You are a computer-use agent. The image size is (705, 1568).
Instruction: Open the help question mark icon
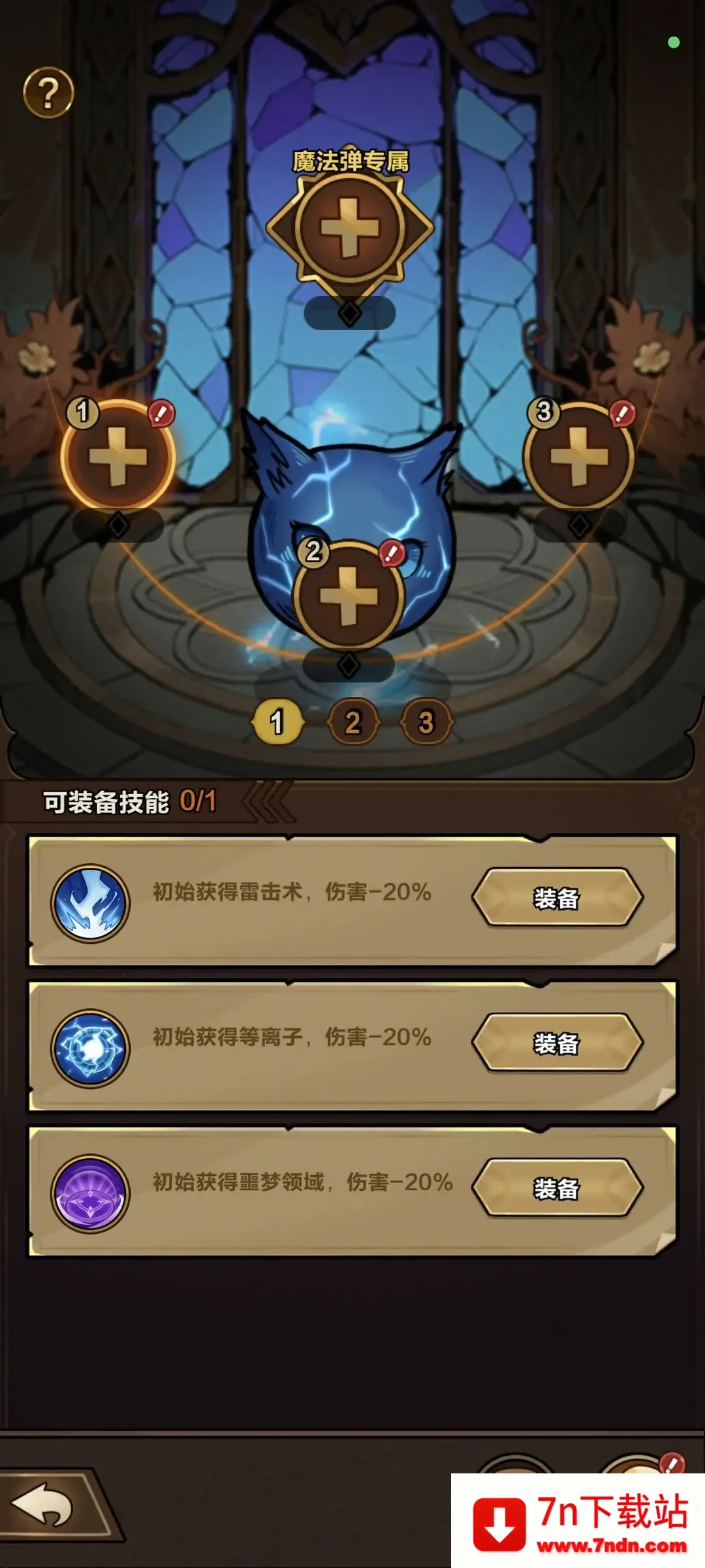pos(48,93)
